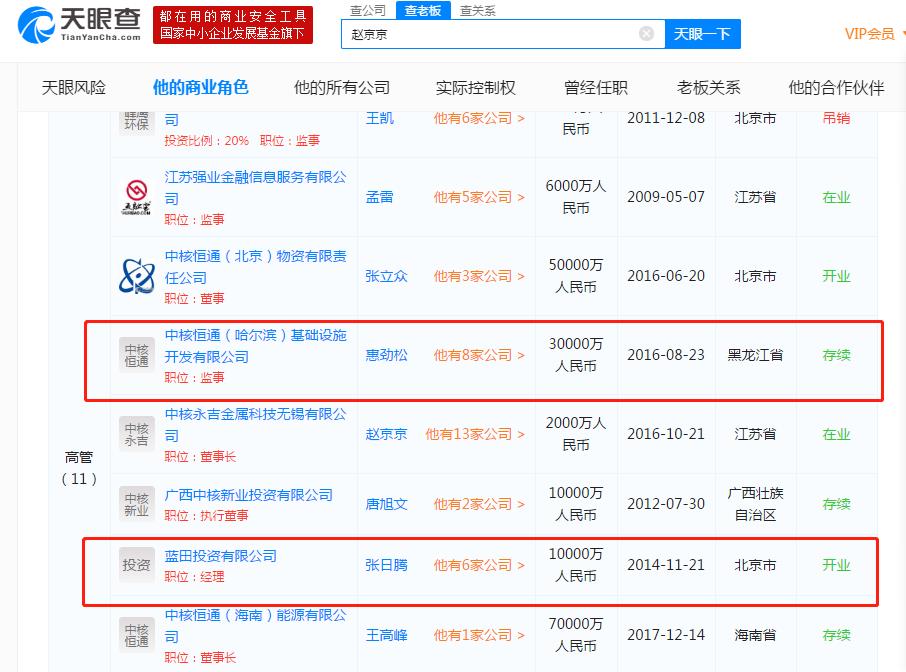Screen dimensions: 906x672
Task: Open 蓝田投资有限公司 company page
Action: pyautogui.click(x=221, y=555)
